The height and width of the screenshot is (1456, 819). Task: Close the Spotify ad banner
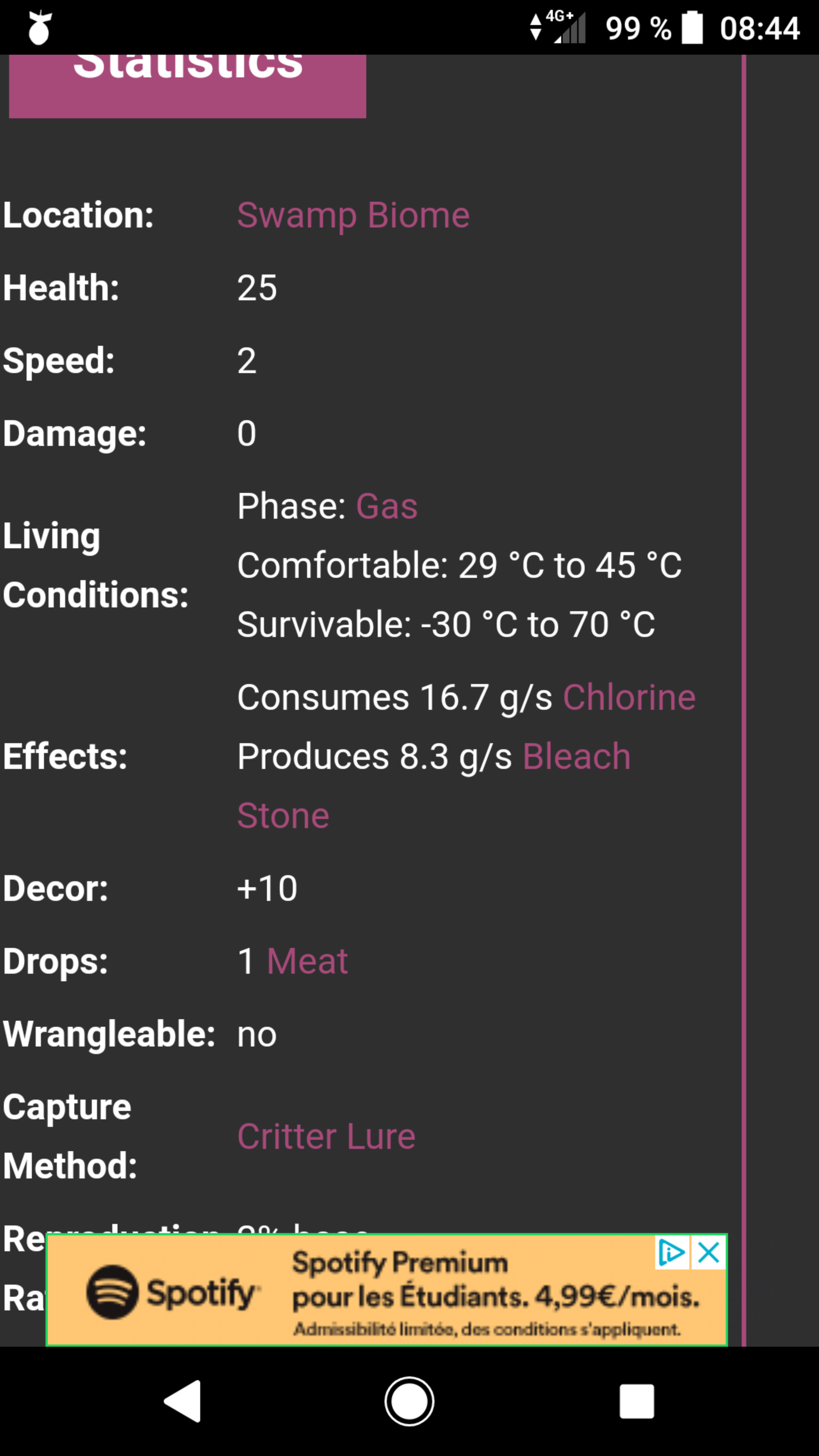pyautogui.click(x=708, y=1252)
